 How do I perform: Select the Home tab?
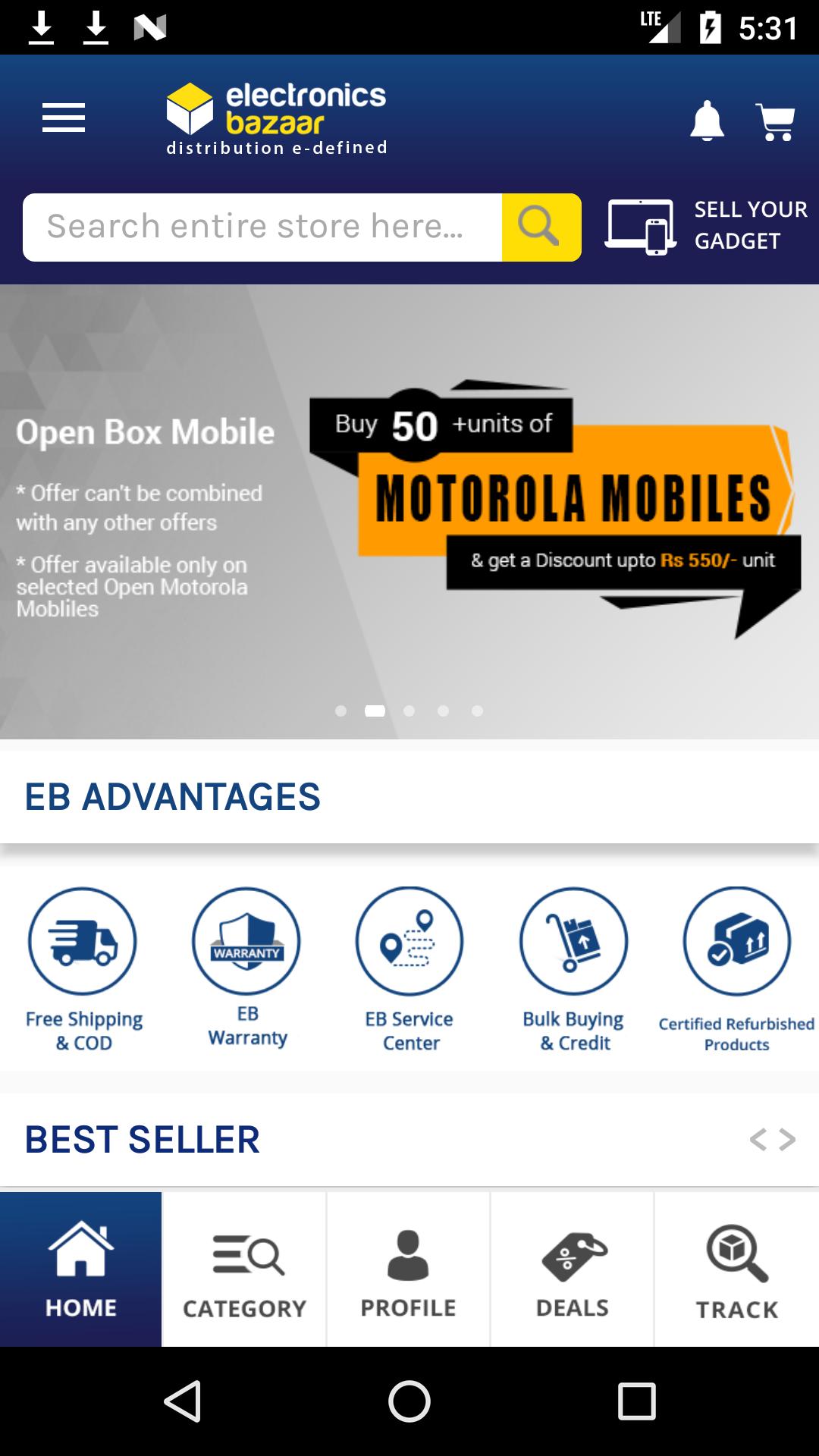click(81, 1270)
